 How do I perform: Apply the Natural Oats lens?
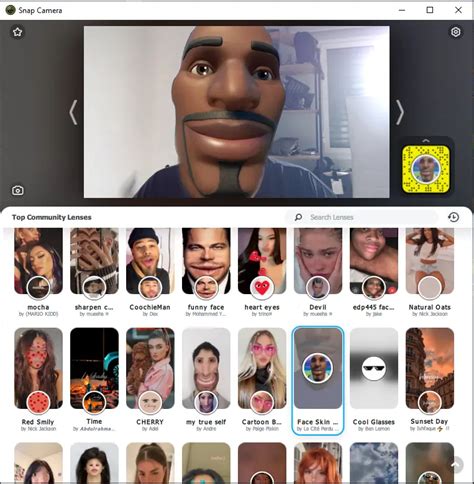[430, 272]
